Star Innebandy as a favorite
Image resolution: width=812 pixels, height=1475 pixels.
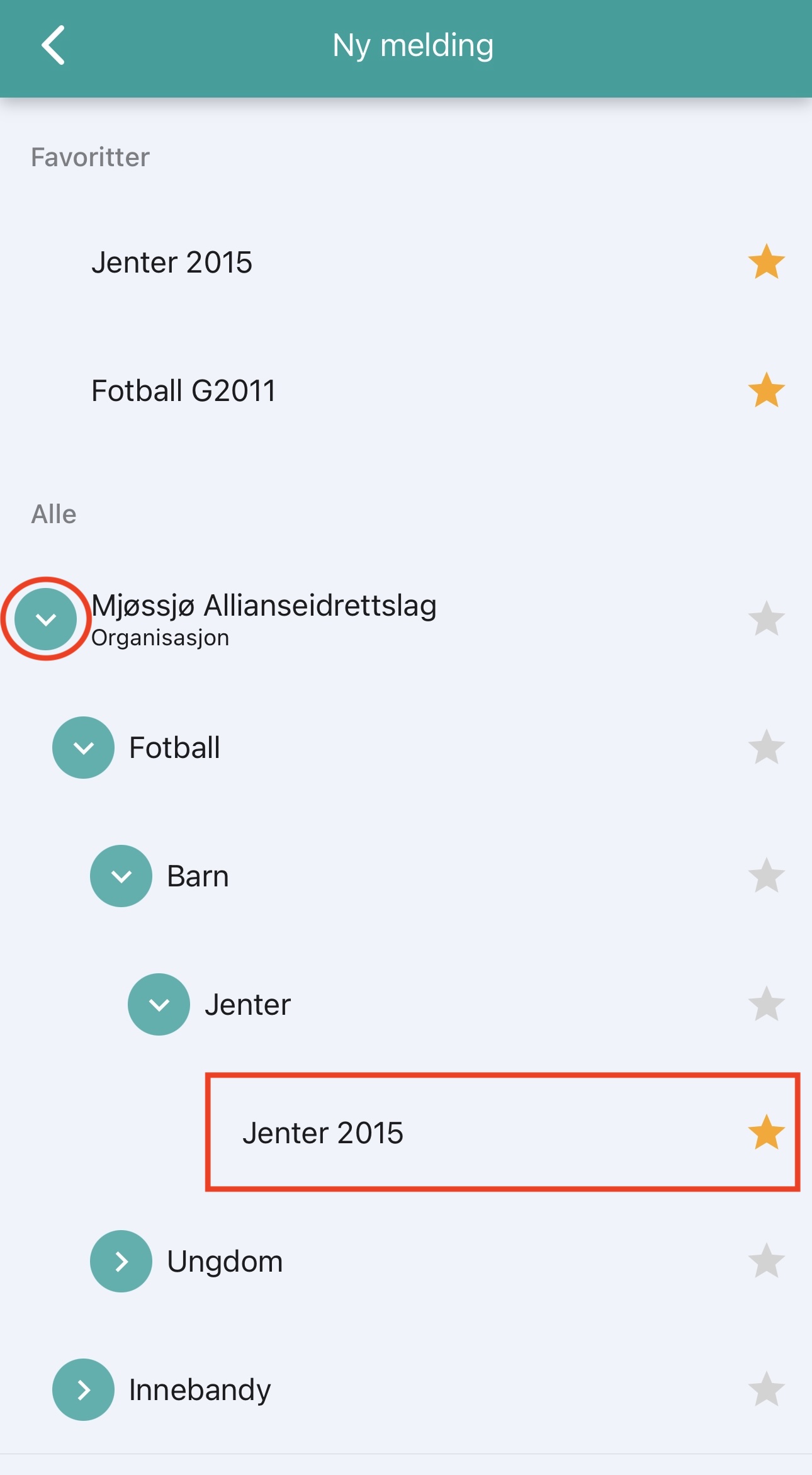[x=766, y=1390]
